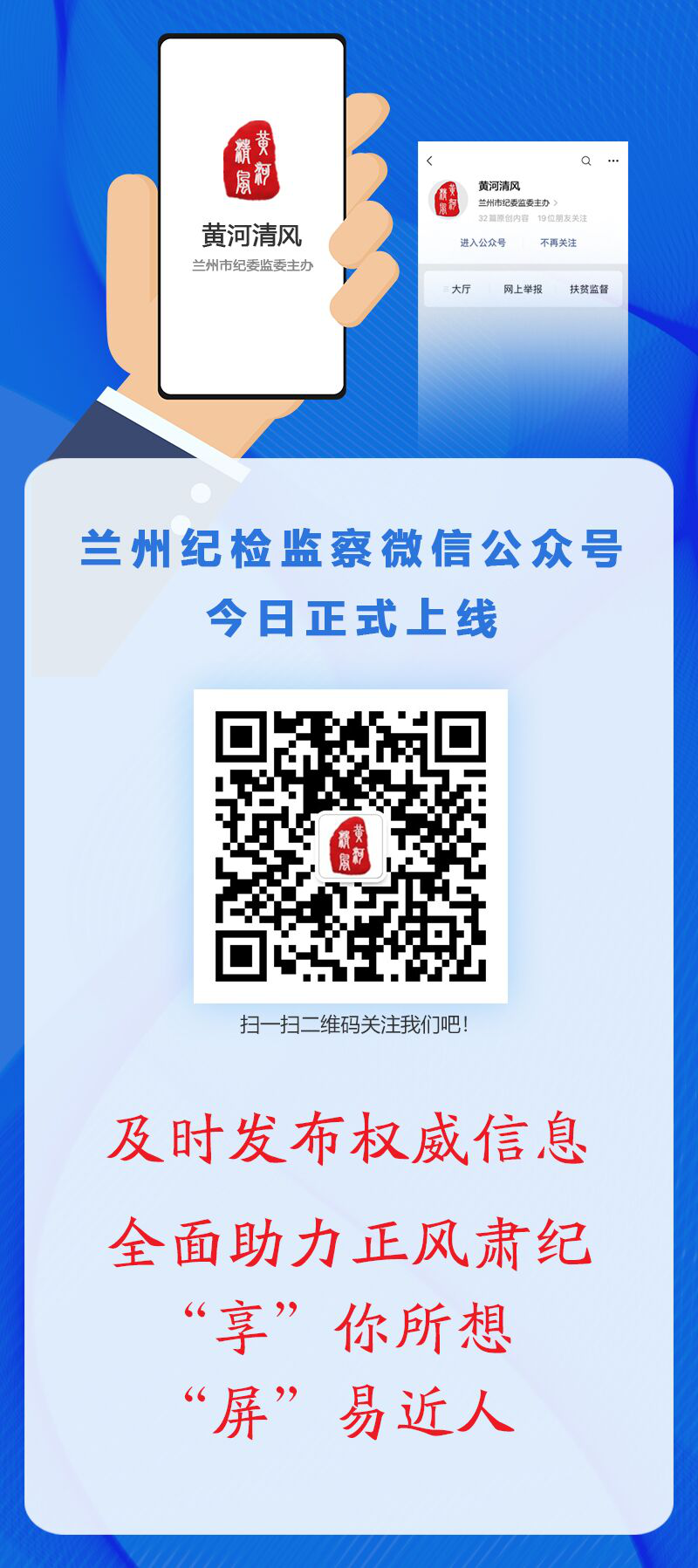Click the seal logo inside the QR code
The height and width of the screenshot is (1568, 698).
[x=352, y=845]
